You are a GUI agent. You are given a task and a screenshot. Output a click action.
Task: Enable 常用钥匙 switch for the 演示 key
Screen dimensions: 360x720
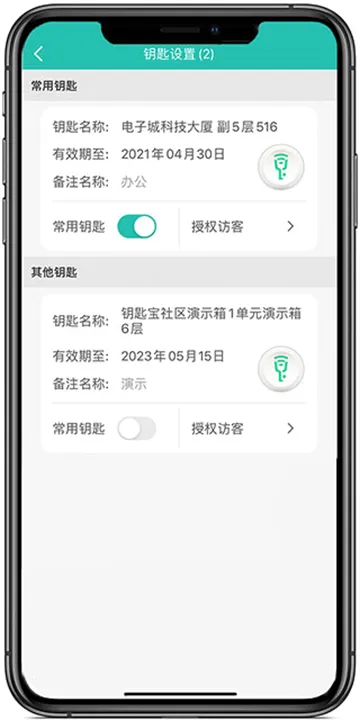[x=137, y=428]
